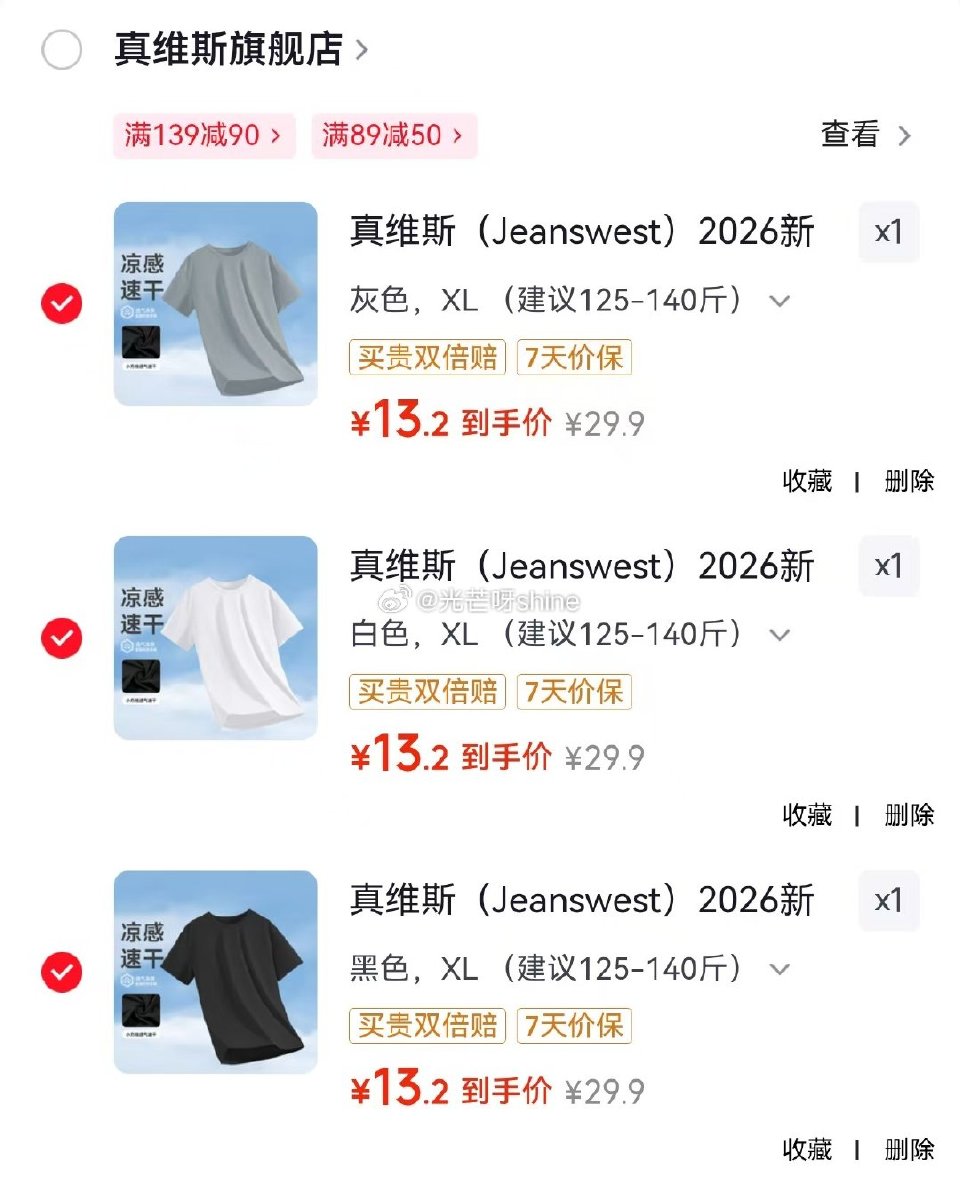The image size is (960, 1196).
Task: Apply the 满139减90 coupon
Action: pos(204,136)
